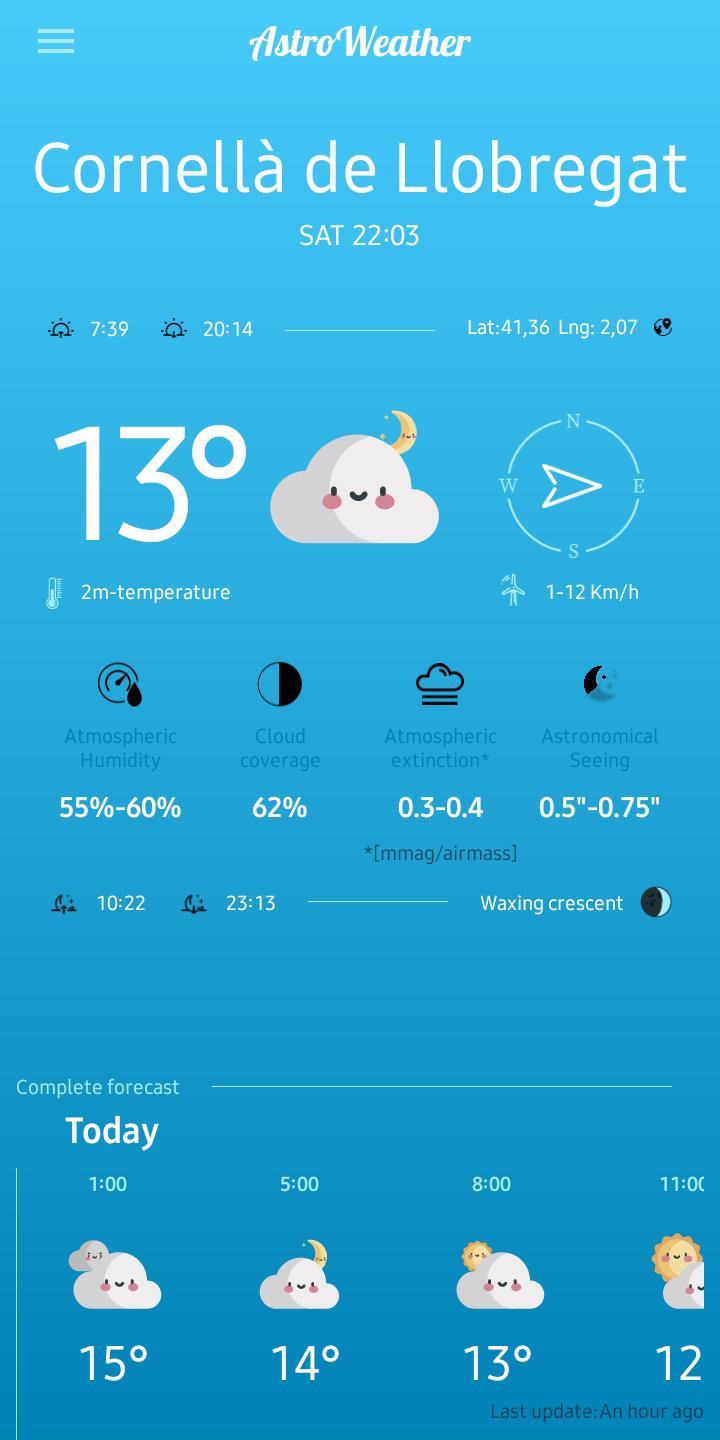Click the sunrise time icon
The width and height of the screenshot is (720, 1440).
point(60,328)
